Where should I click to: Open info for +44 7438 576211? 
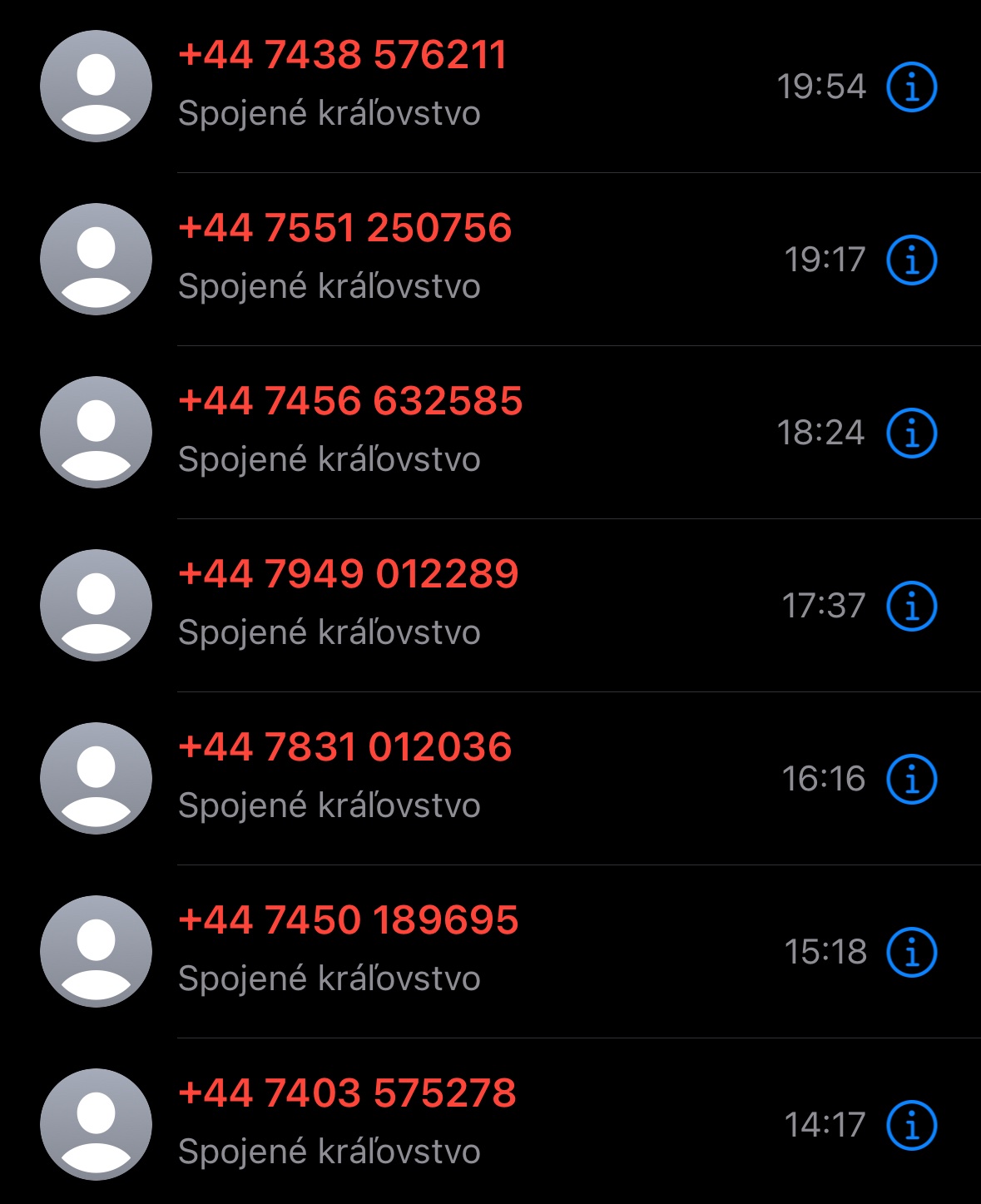coord(911,87)
